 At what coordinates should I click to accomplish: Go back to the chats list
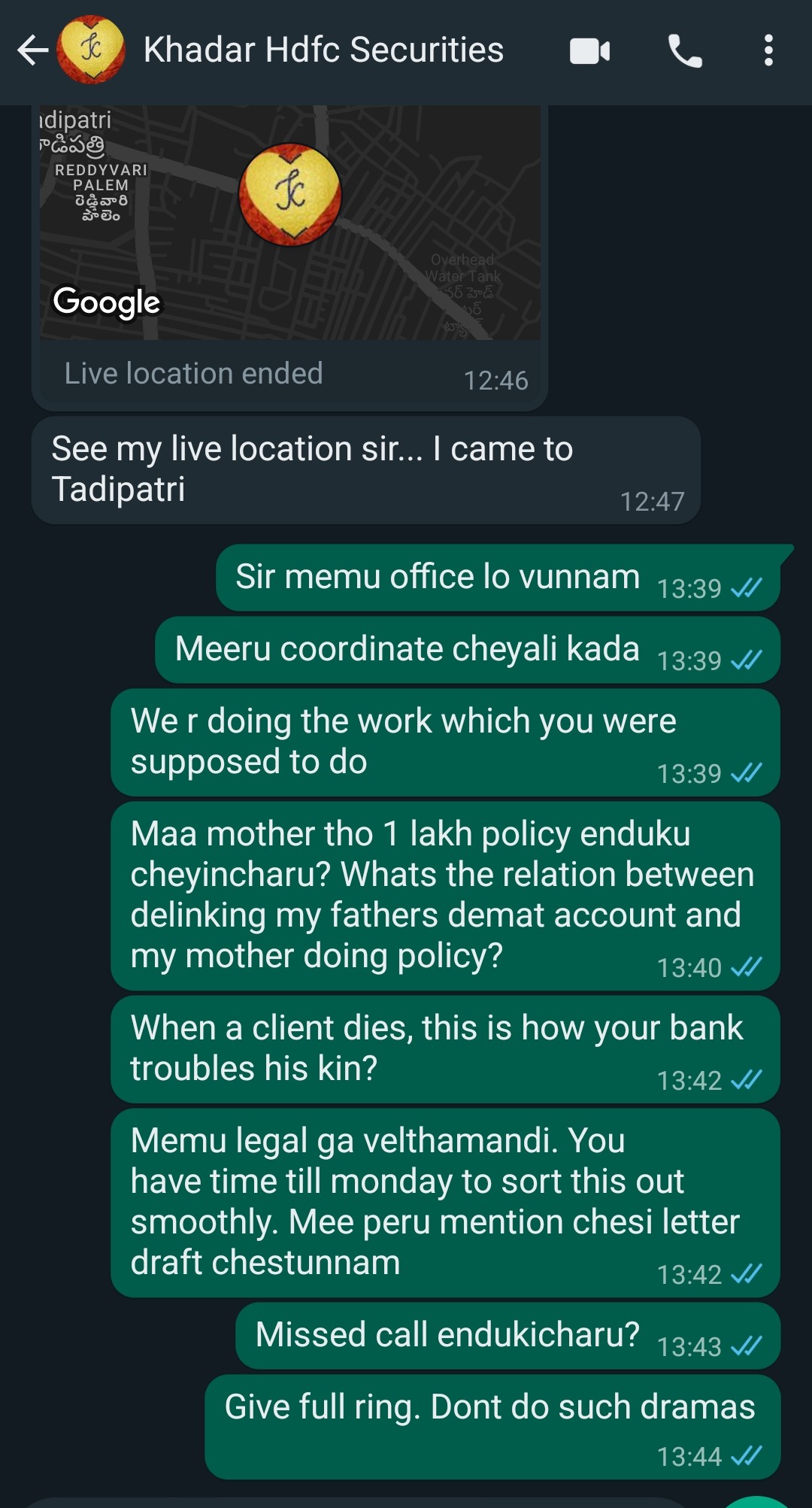[32, 50]
